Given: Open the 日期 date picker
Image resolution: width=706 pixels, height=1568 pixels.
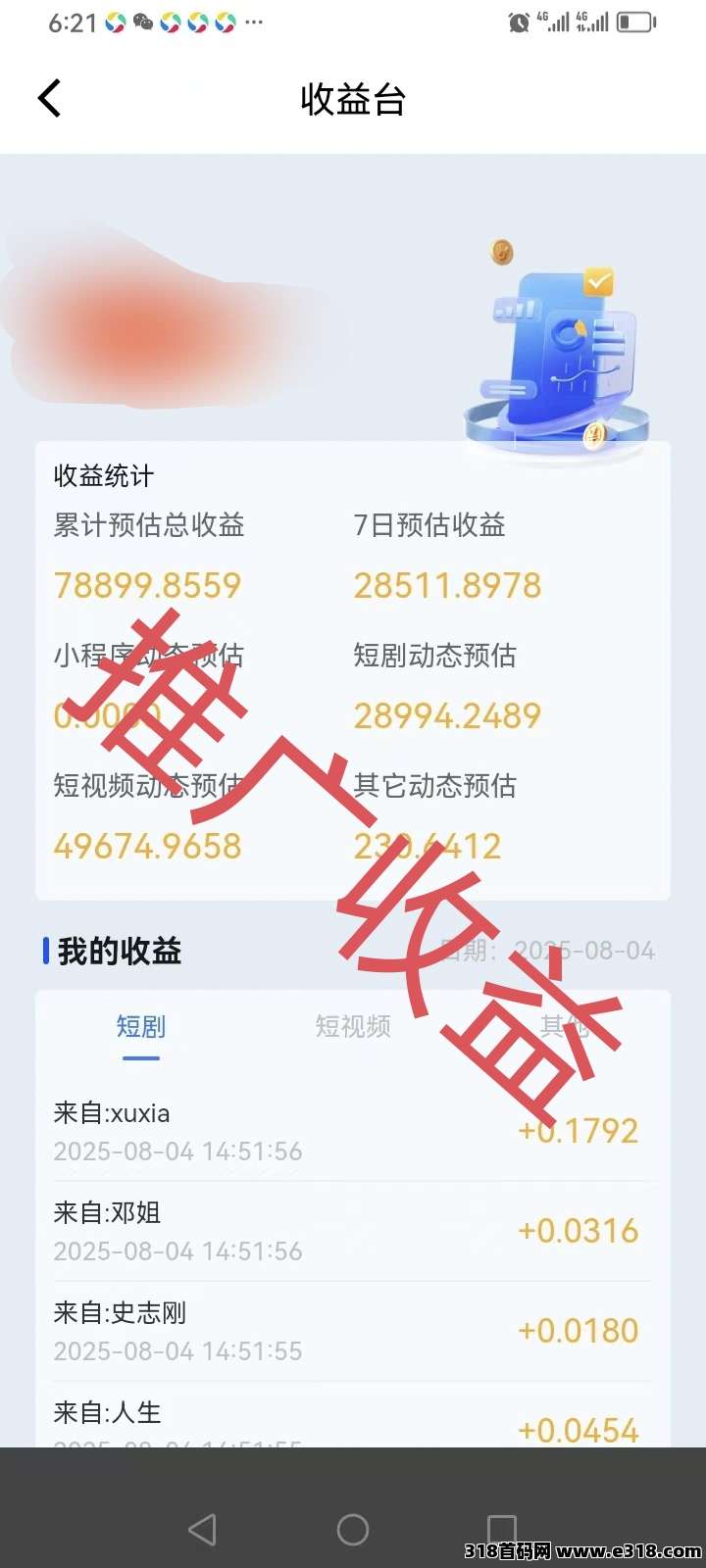Looking at the screenshot, I should (547, 951).
